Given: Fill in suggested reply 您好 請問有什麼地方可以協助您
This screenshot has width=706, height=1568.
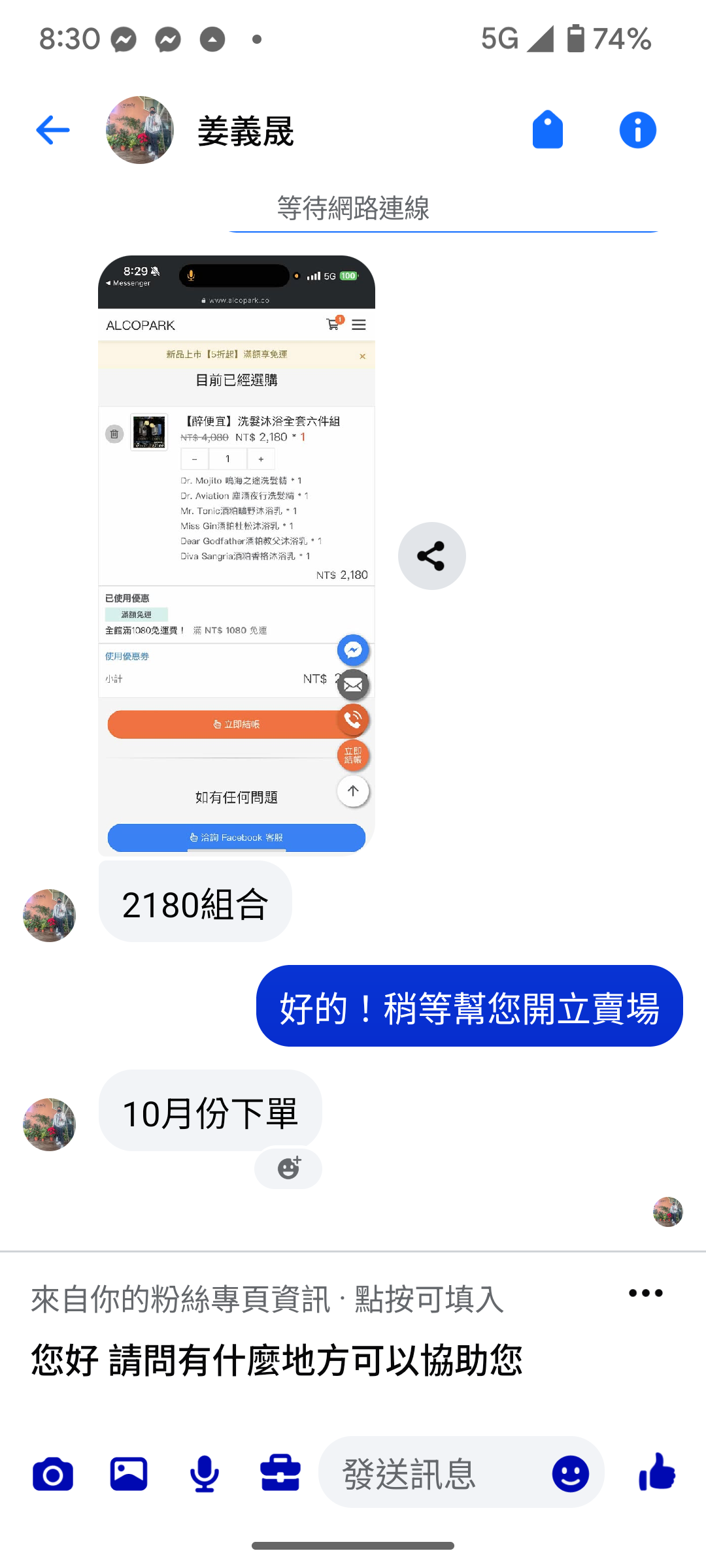Looking at the screenshot, I should pos(277,1361).
